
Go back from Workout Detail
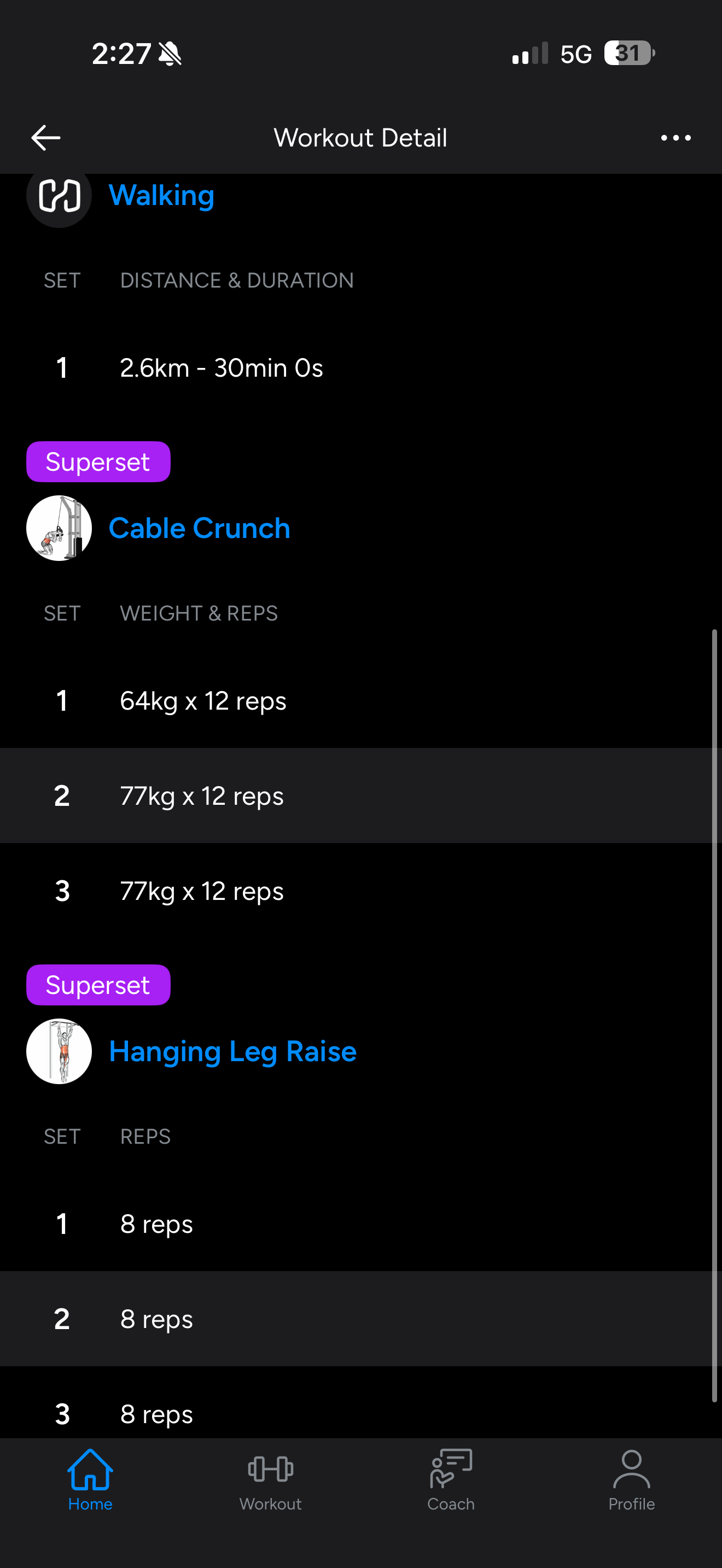click(45, 138)
